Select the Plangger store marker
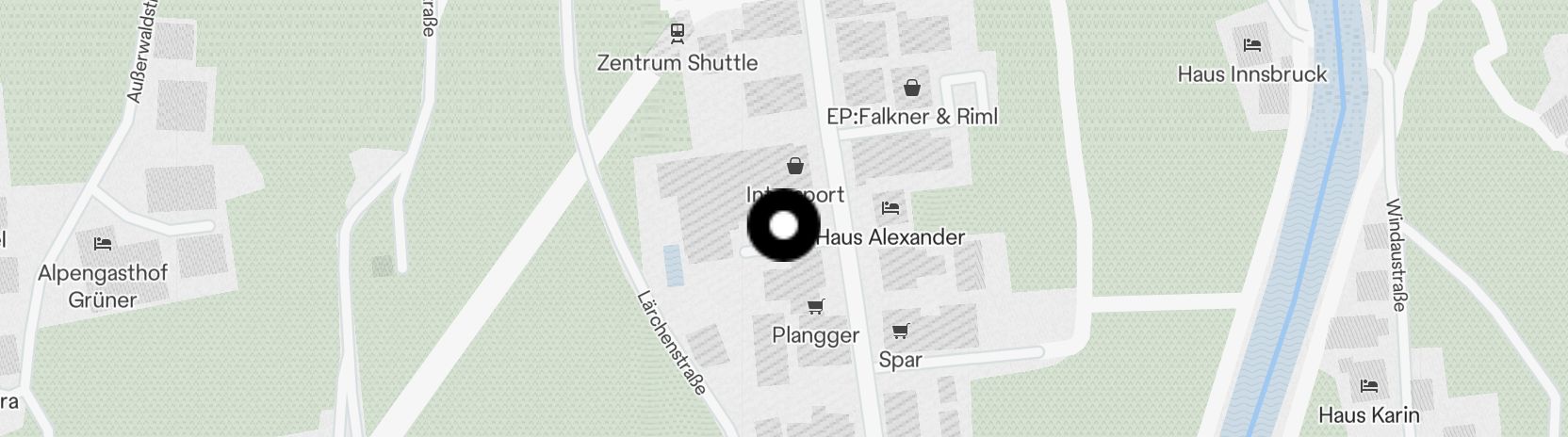Image resolution: width=1568 pixels, height=437 pixels. click(816, 307)
